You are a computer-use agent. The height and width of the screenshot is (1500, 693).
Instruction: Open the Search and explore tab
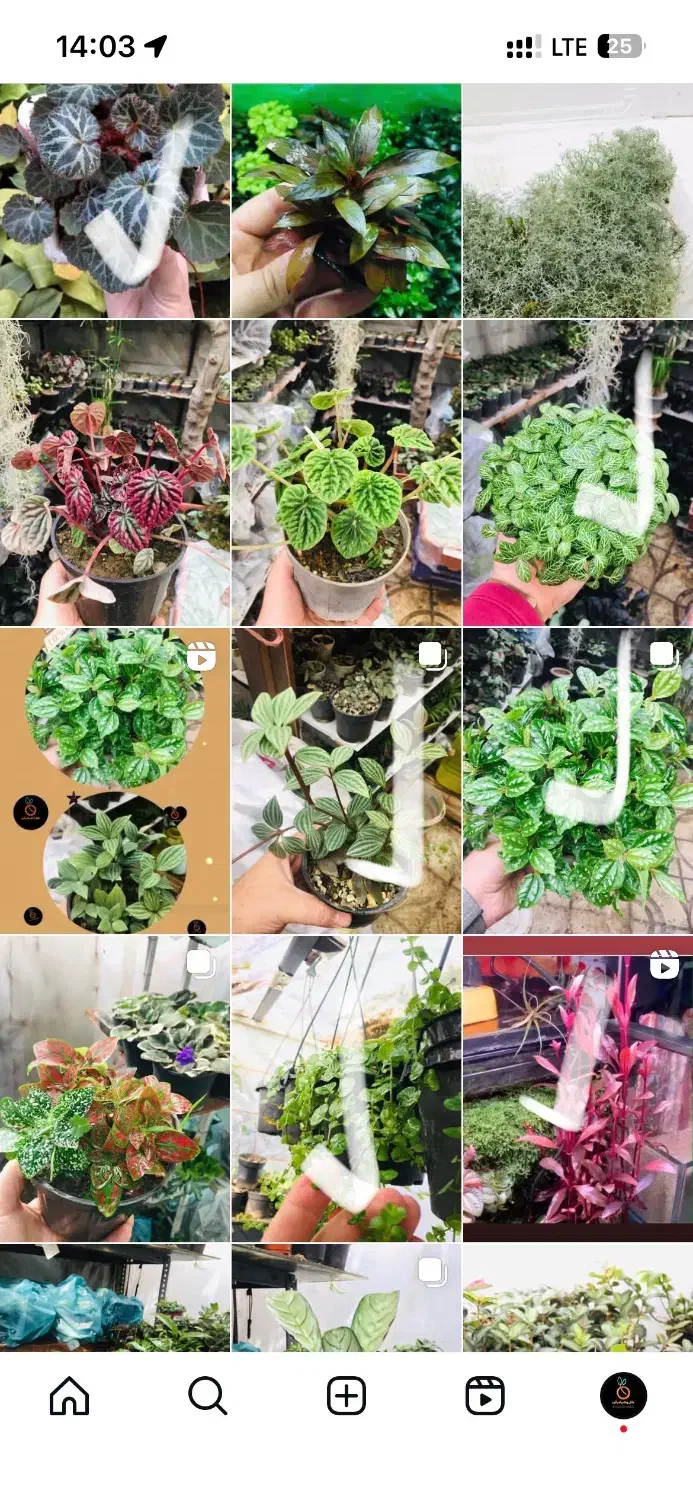[x=207, y=1396]
